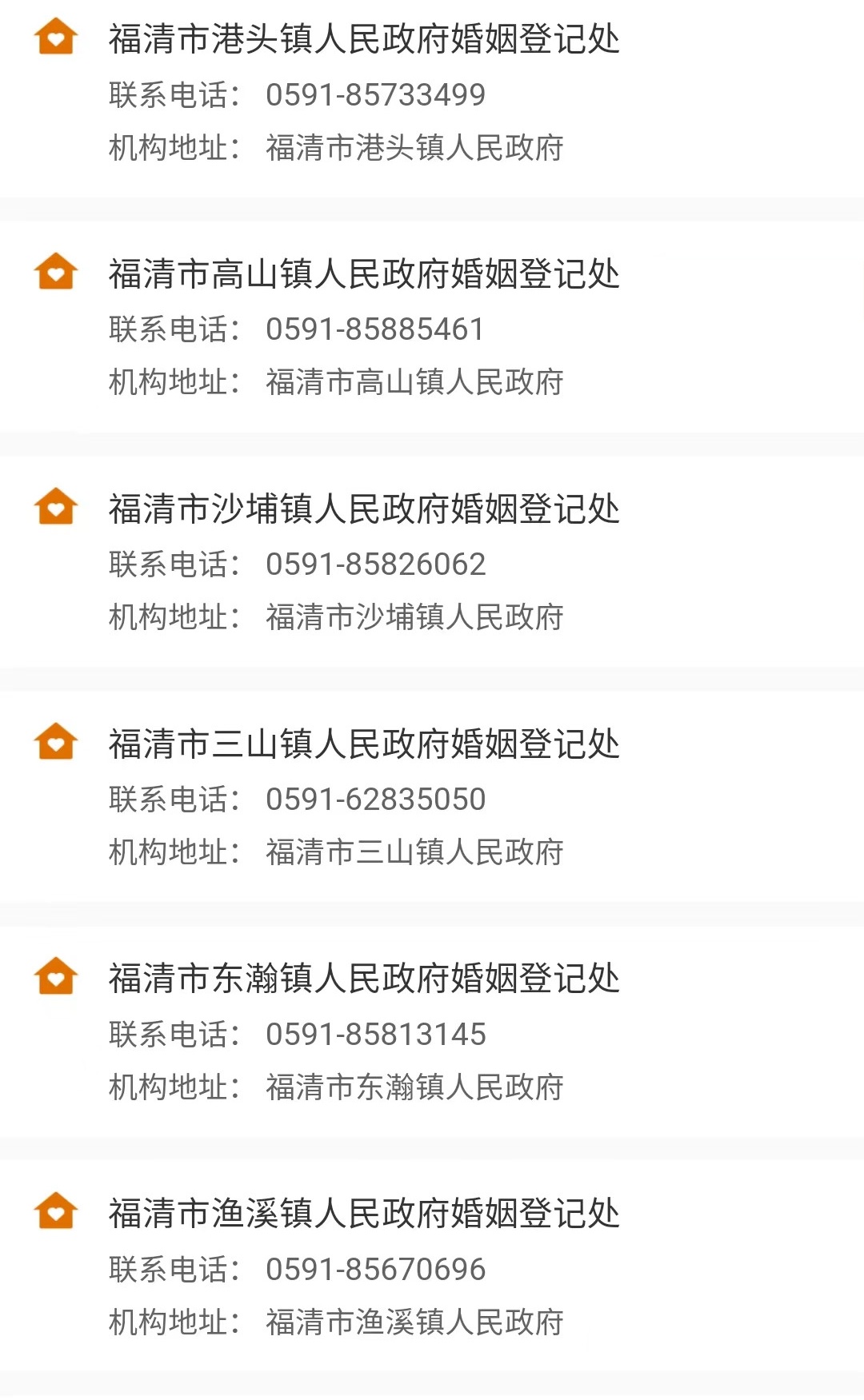Image resolution: width=864 pixels, height=1400 pixels.
Task: Open 福清市高山镇人民政府婚姻登记处 entry
Action: click(364, 276)
